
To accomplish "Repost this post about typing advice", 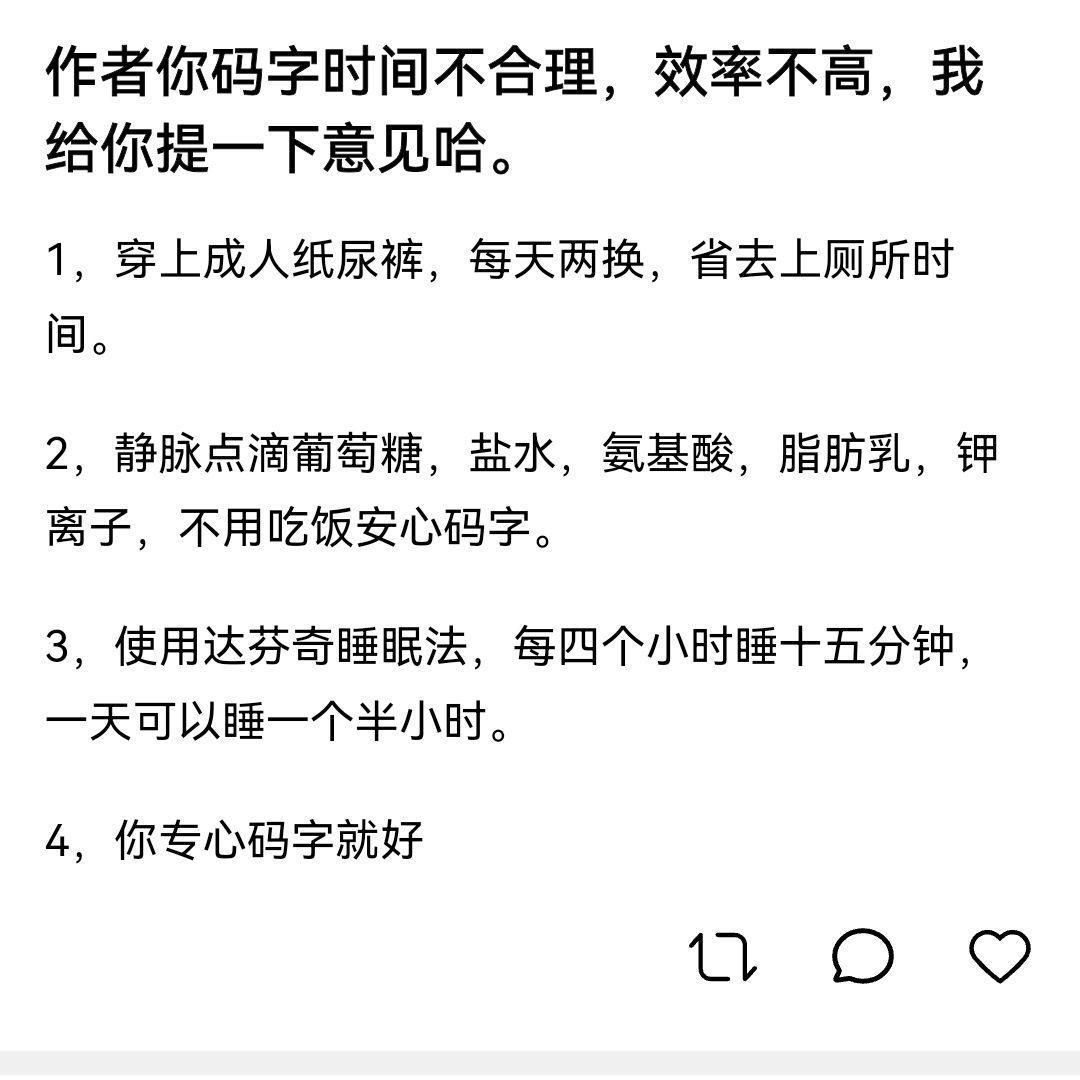I will coord(723,957).
